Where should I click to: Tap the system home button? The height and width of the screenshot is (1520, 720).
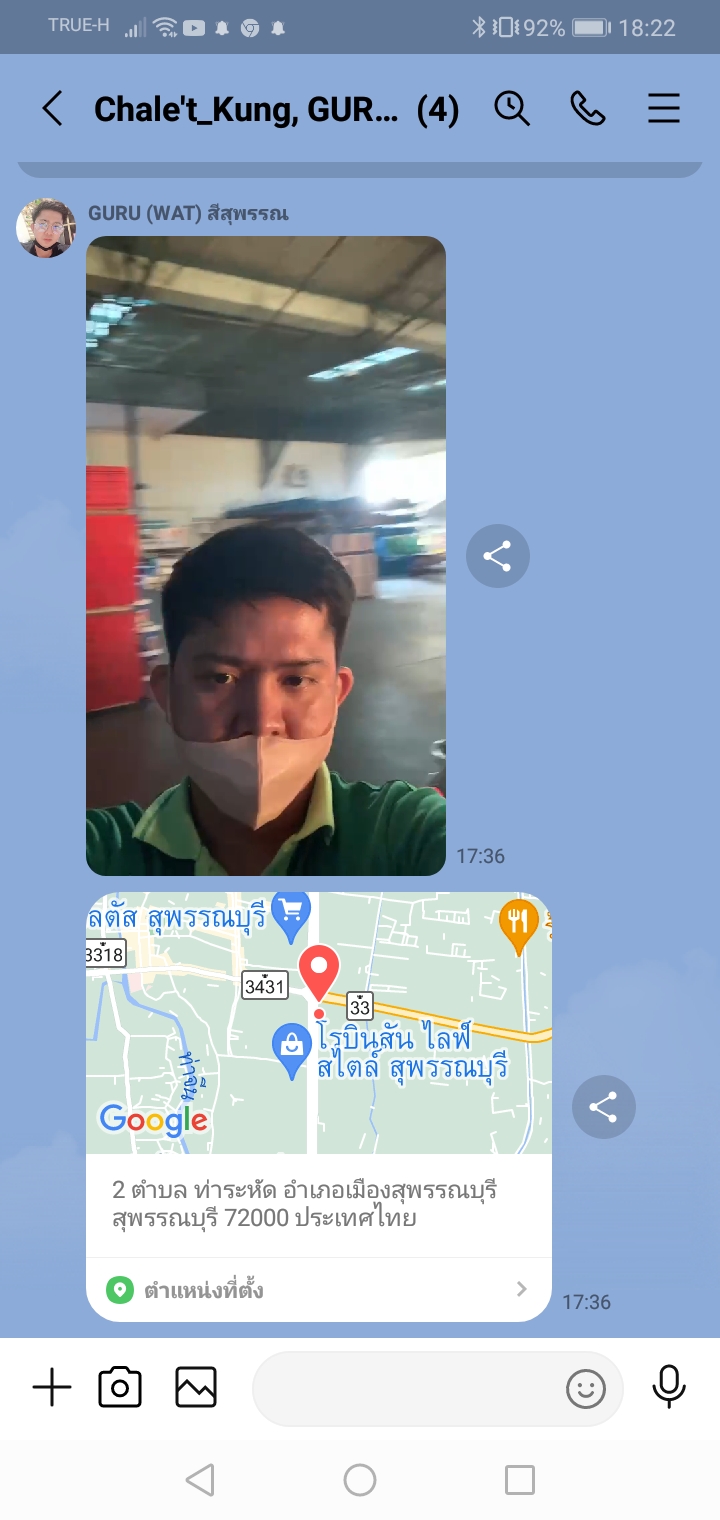360,1480
